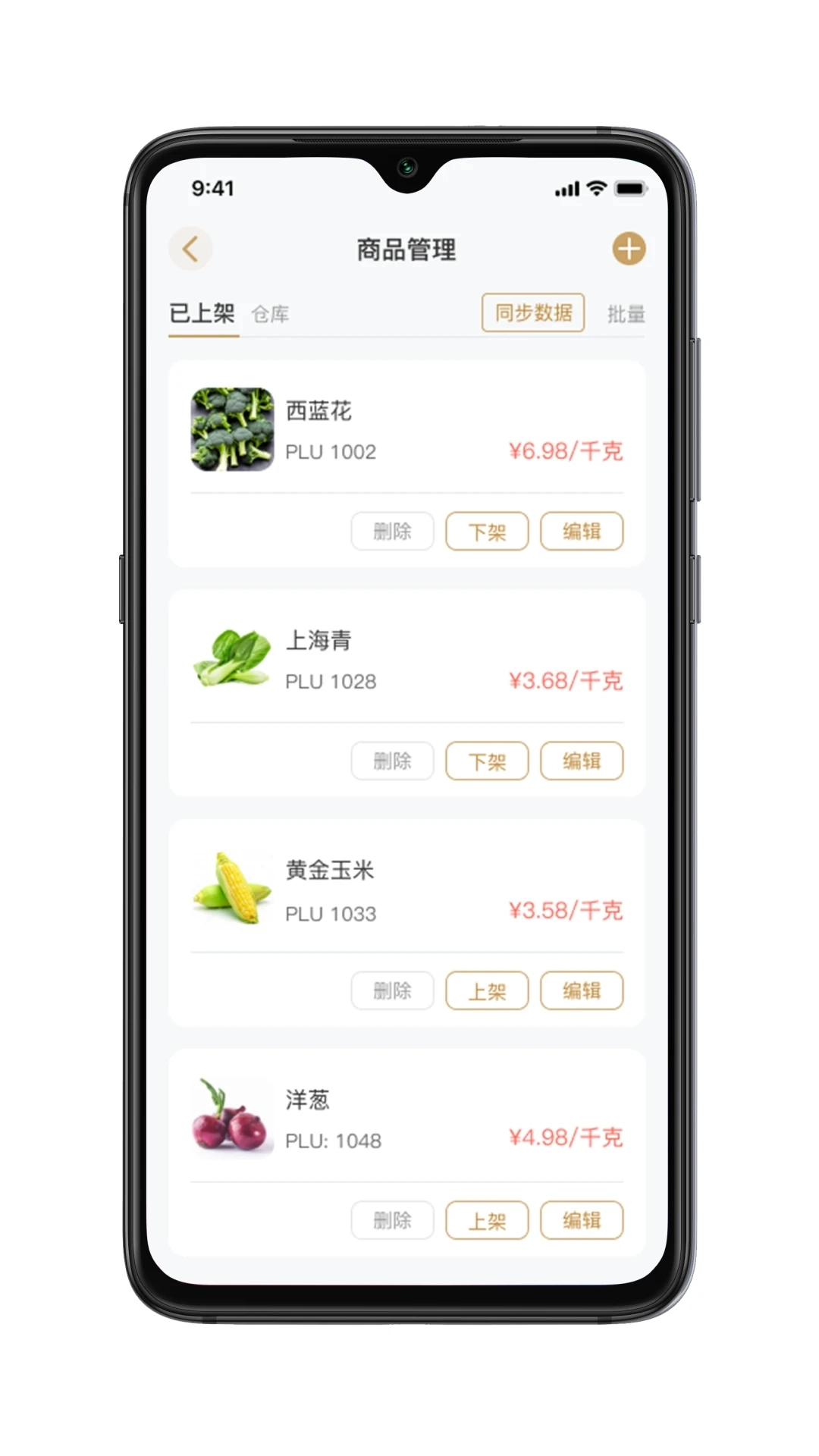
Task: Tap 下架 for 上海青
Action: 487,761
